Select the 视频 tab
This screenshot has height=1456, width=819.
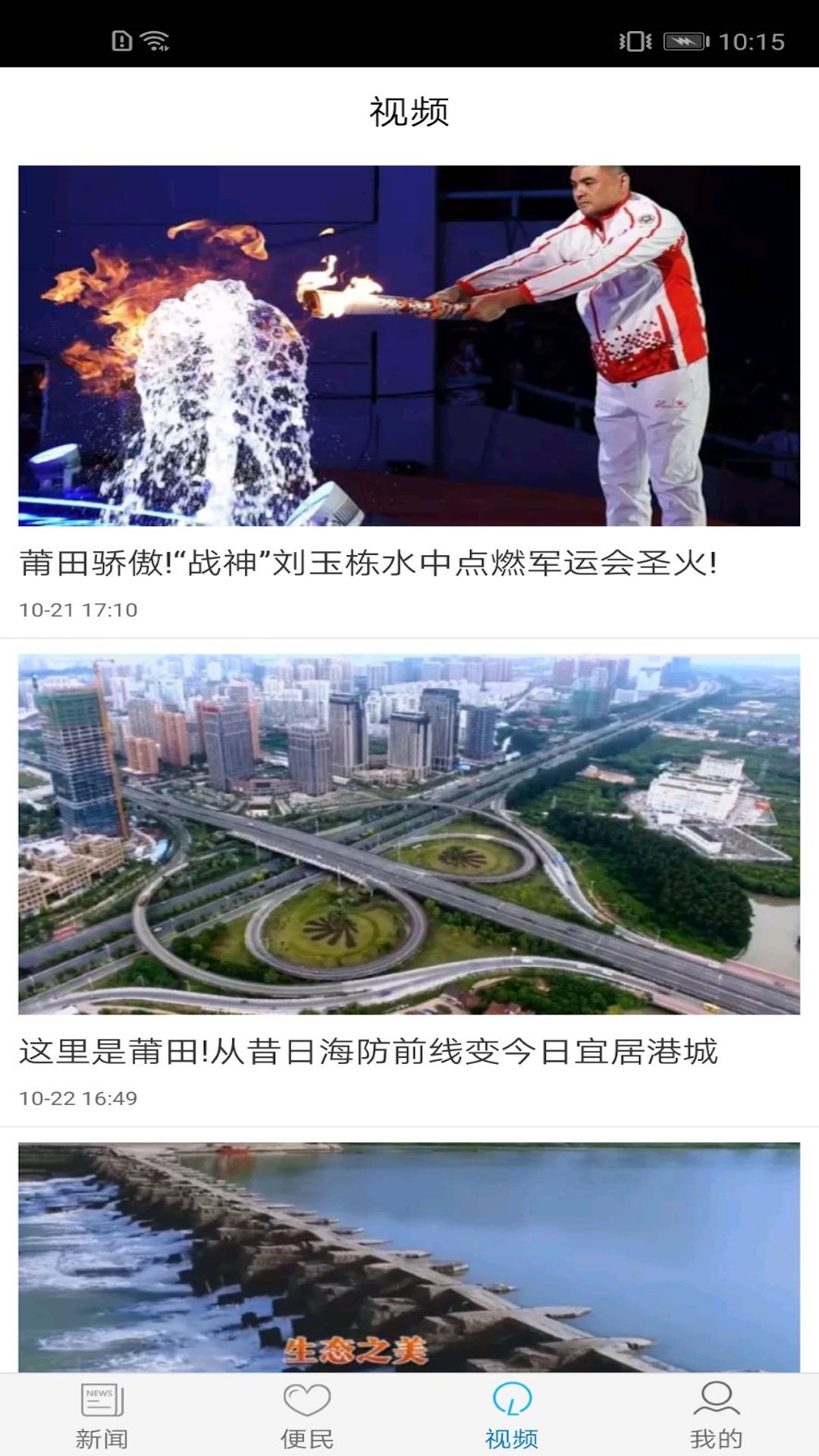click(512, 1415)
